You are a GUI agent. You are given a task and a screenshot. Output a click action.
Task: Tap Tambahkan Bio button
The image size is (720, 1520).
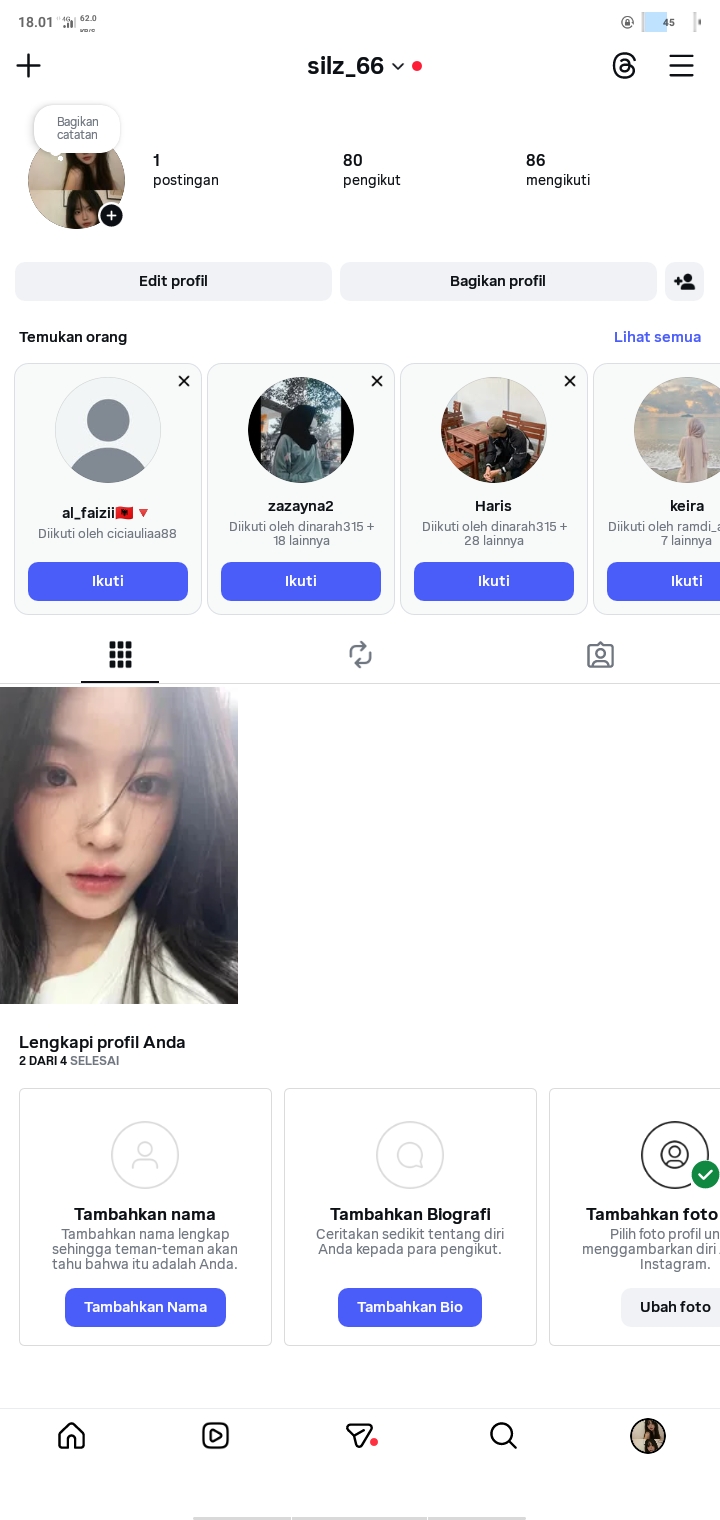click(x=410, y=1307)
